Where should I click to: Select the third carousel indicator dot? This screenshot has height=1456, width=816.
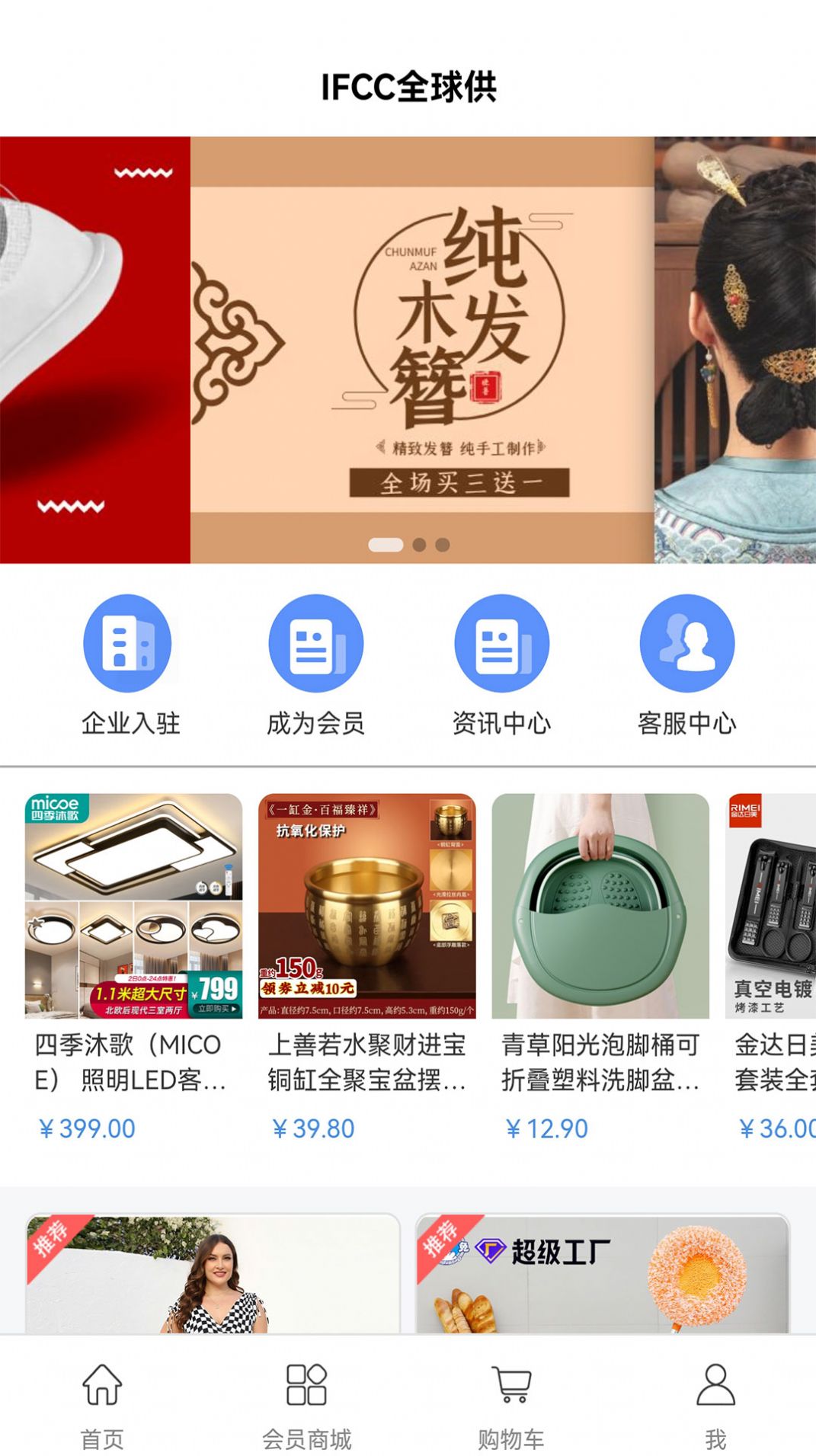[x=442, y=542]
